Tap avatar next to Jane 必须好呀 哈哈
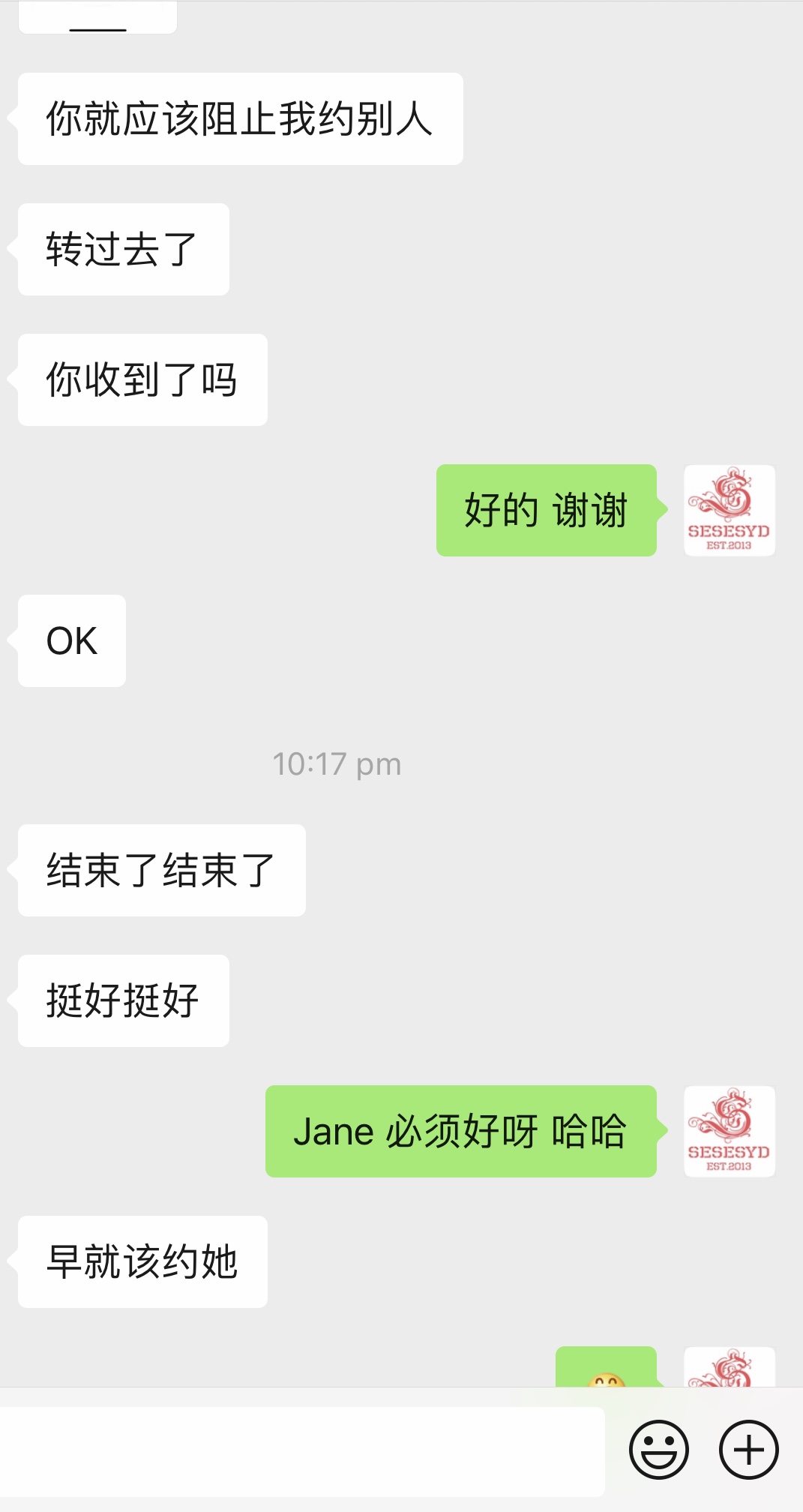This screenshot has width=803, height=1512. coord(729,1132)
